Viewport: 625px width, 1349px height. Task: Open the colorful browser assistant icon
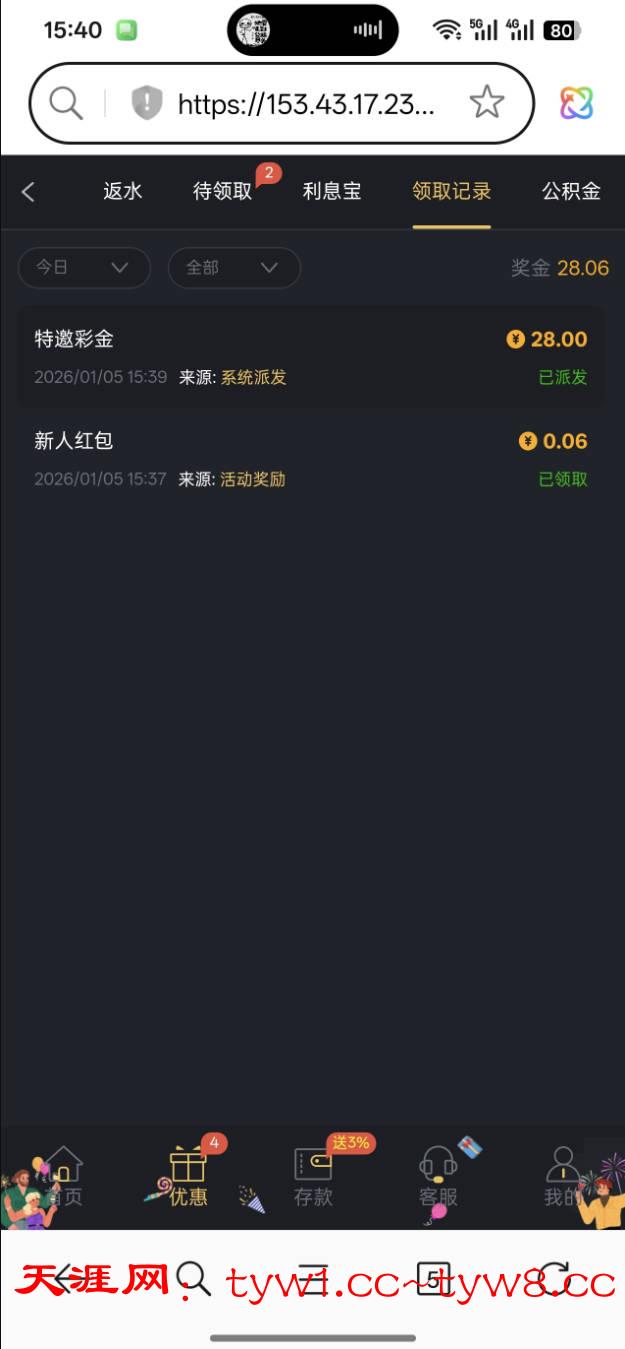[576, 102]
